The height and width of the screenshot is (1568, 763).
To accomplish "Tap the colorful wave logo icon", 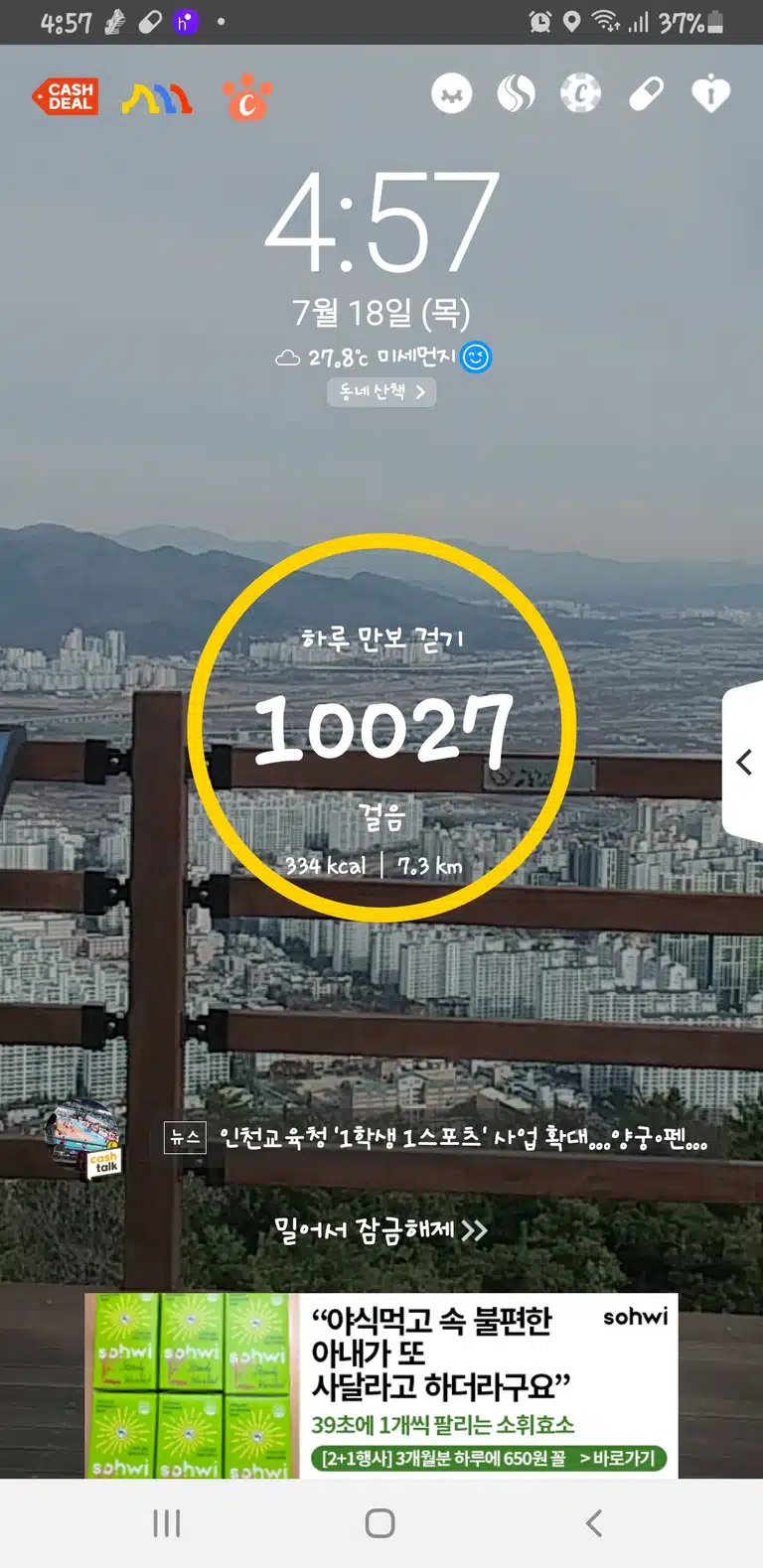I will click(157, 98).
